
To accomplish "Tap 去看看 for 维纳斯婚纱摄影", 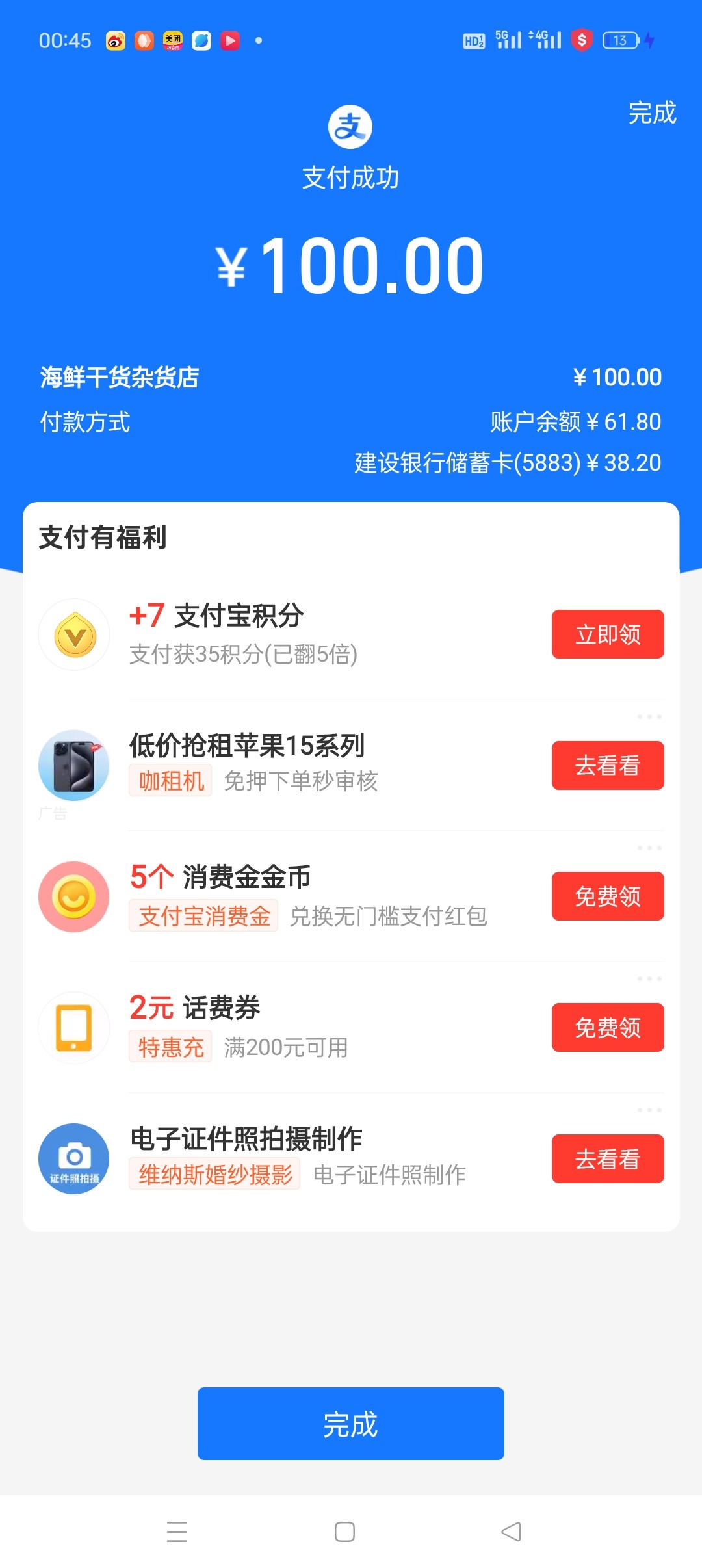I will point(607,1158).
